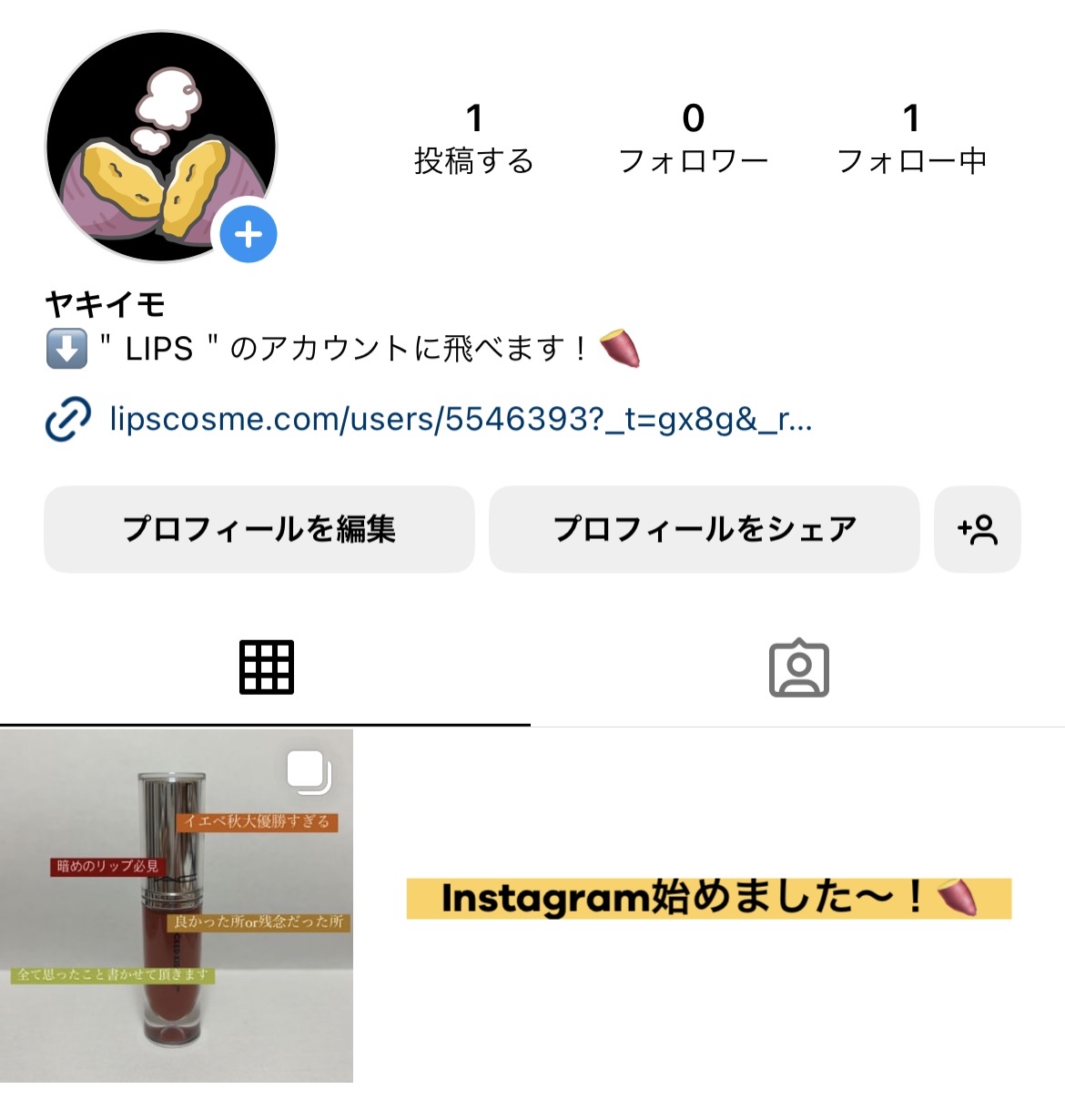Open the フォロワー list

pos(694,137)
